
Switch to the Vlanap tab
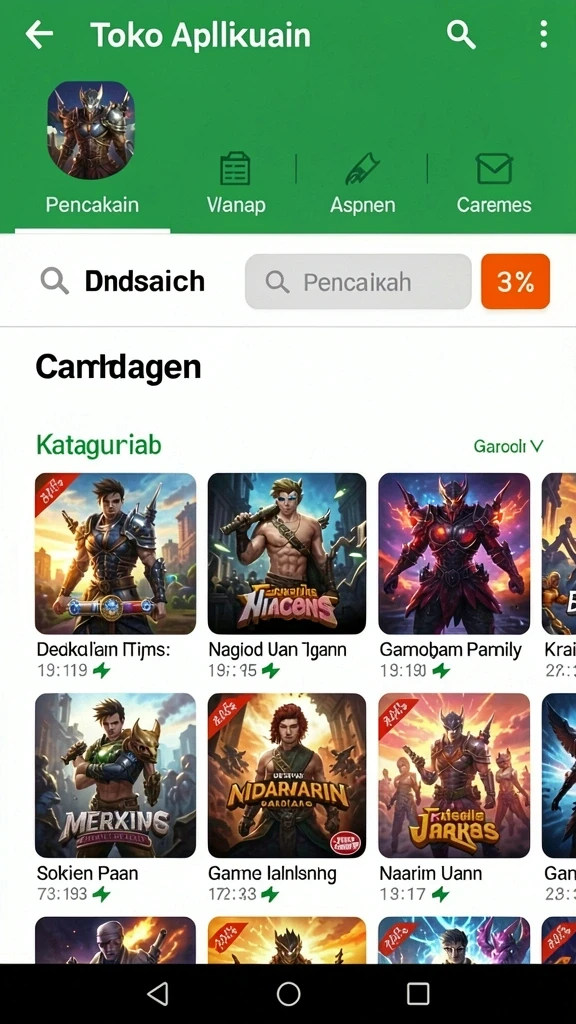[x=236, y=183]
